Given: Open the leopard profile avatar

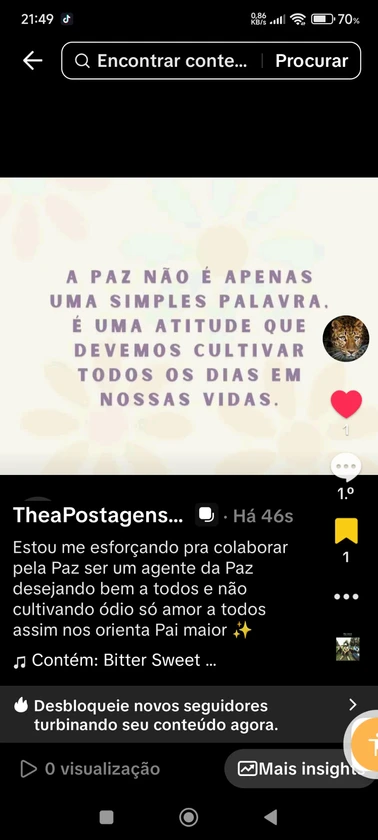Looking at the screenshot, I should 346,338.
